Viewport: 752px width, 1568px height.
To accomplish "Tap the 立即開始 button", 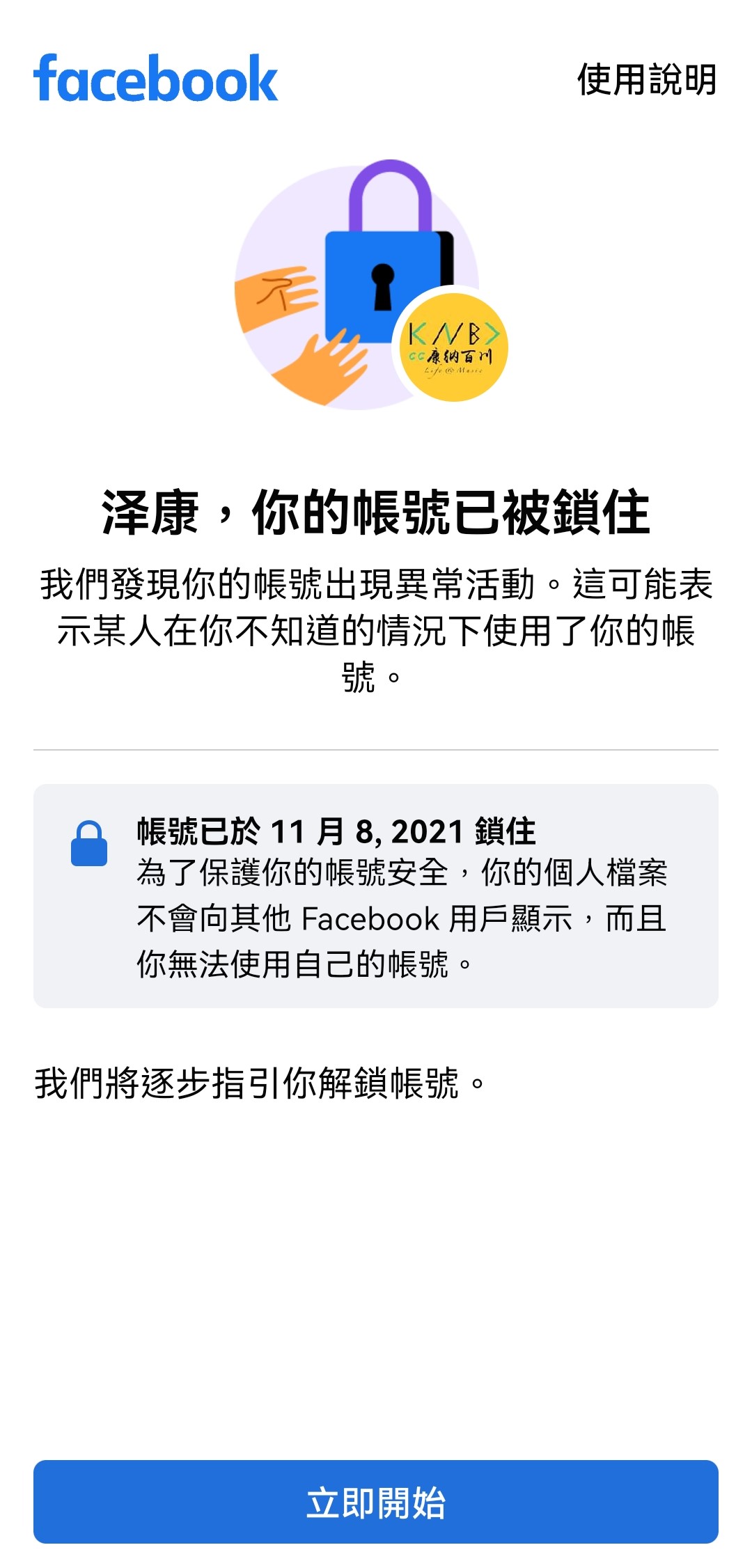I will tap(376, 1501).
